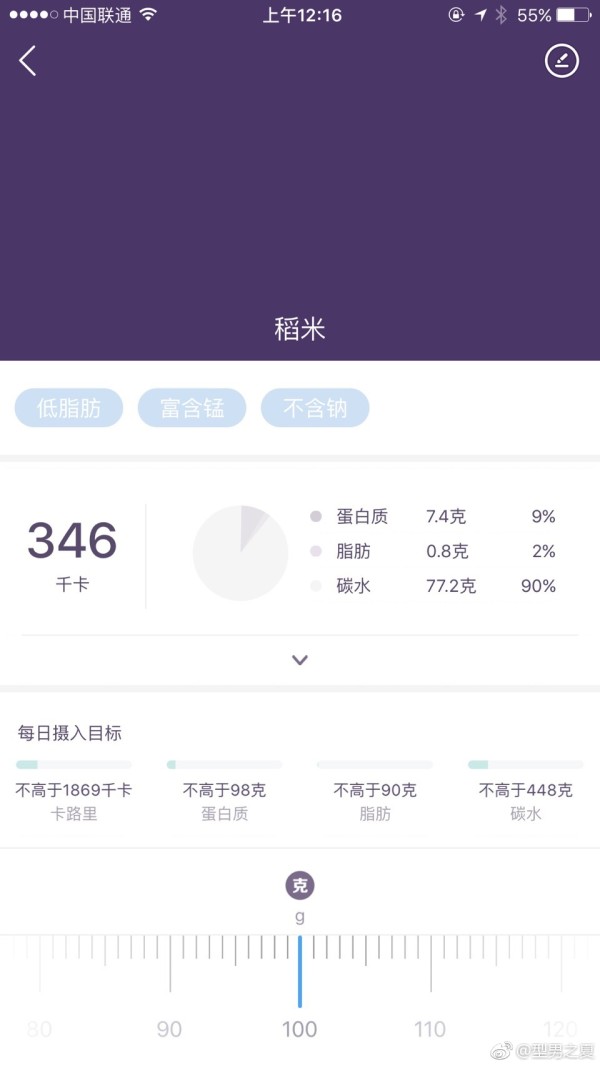Expand nutrition details with the down chevron
Image resolution: width=600 pixels, height=1066 pixels.
click(x=300, y=660)
